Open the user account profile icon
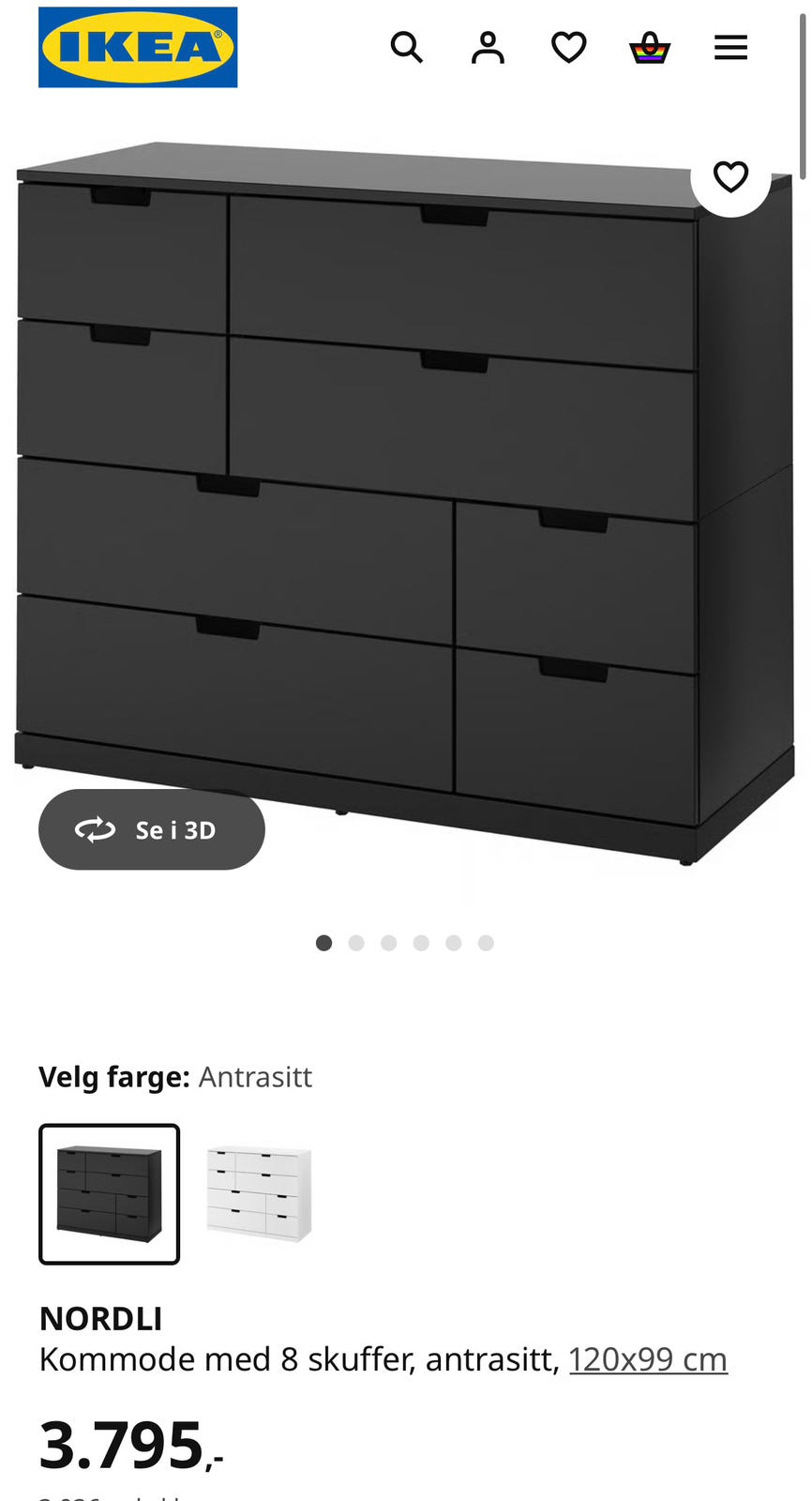Viewport: 812px width, 1501px height. pyautogui.click(x=488, y=47)
